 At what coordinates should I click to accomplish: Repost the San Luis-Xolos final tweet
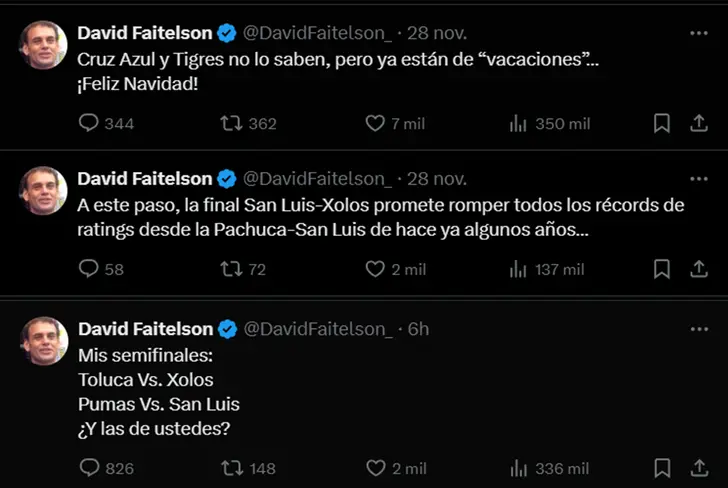tap(232, 269)
